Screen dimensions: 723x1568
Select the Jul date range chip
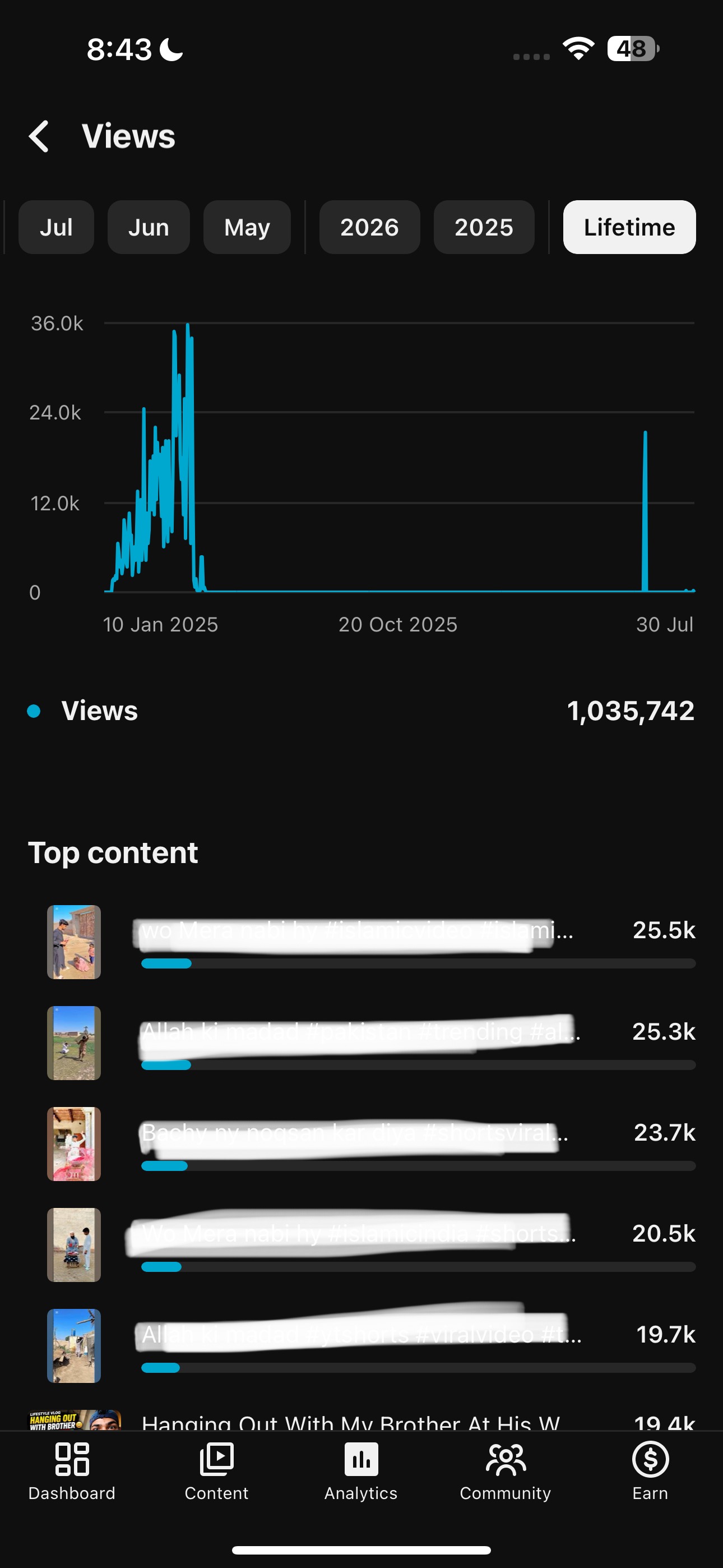coord(56,227)
